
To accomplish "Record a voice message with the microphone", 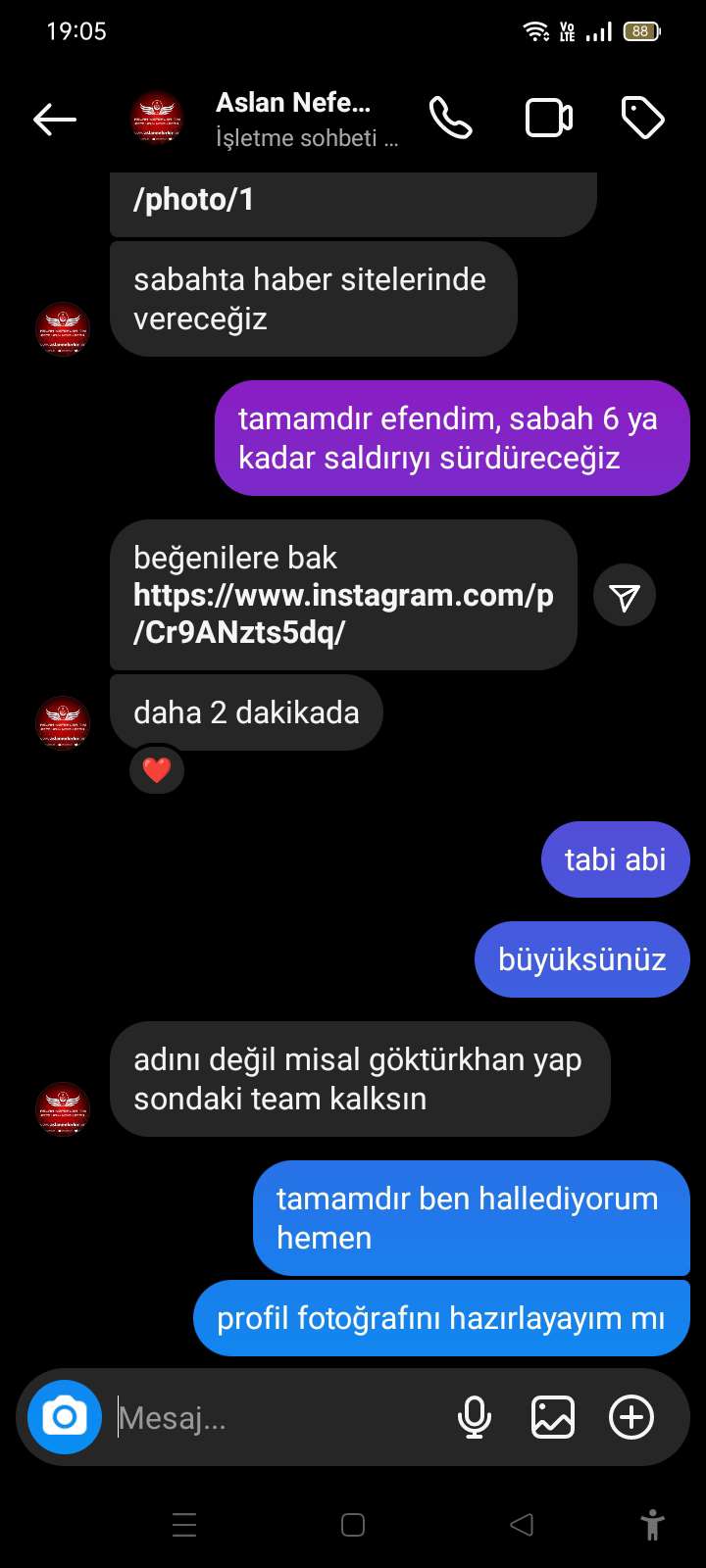I will [475, 1417].
